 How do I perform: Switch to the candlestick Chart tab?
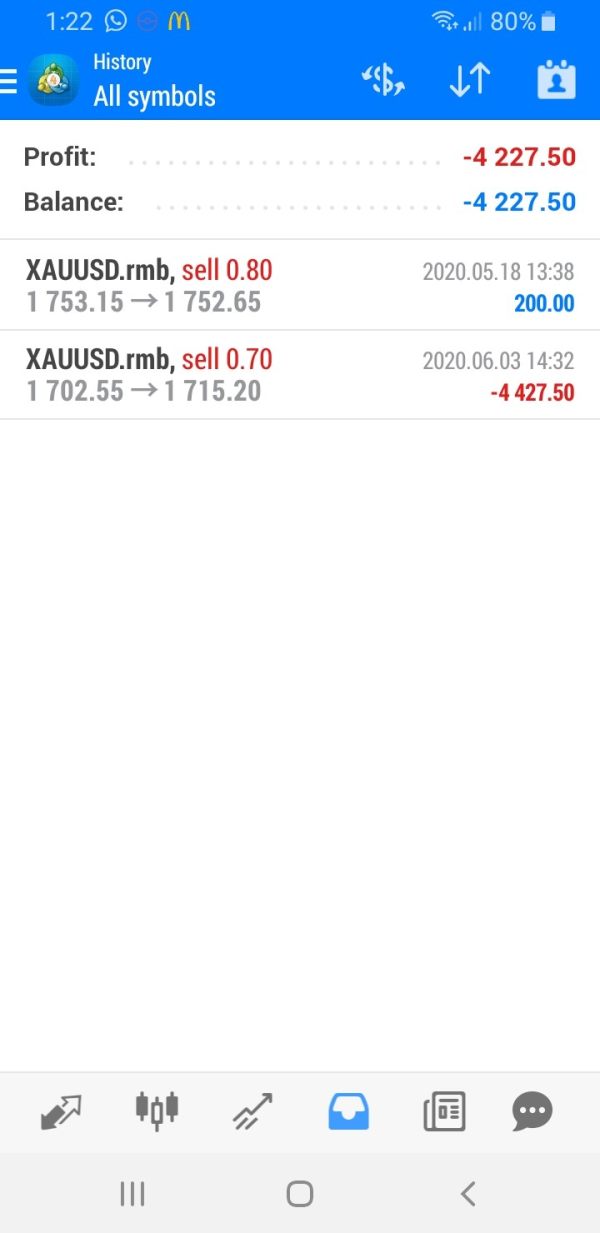157,1109
